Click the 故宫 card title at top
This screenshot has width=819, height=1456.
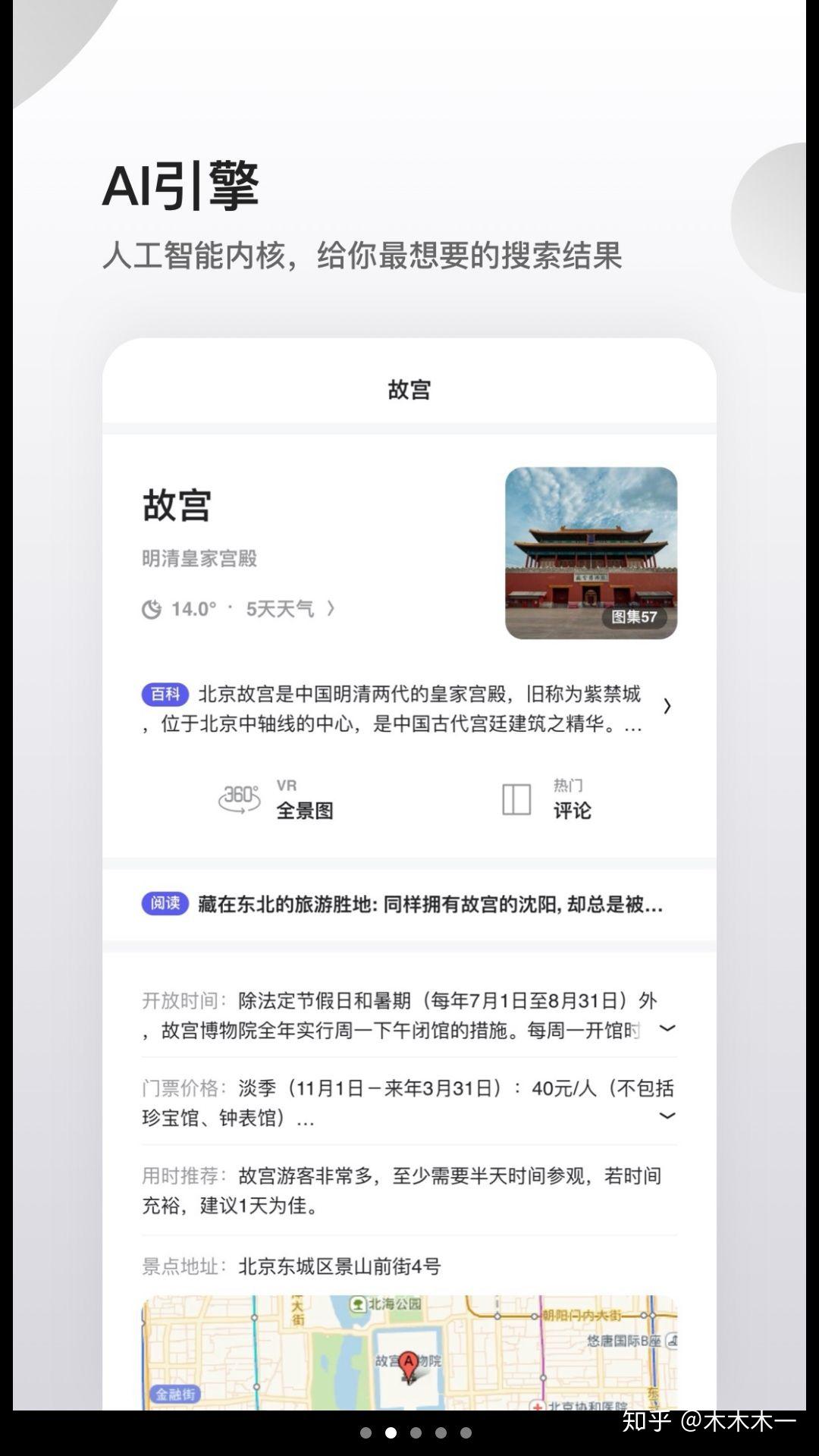pos(409,390)
